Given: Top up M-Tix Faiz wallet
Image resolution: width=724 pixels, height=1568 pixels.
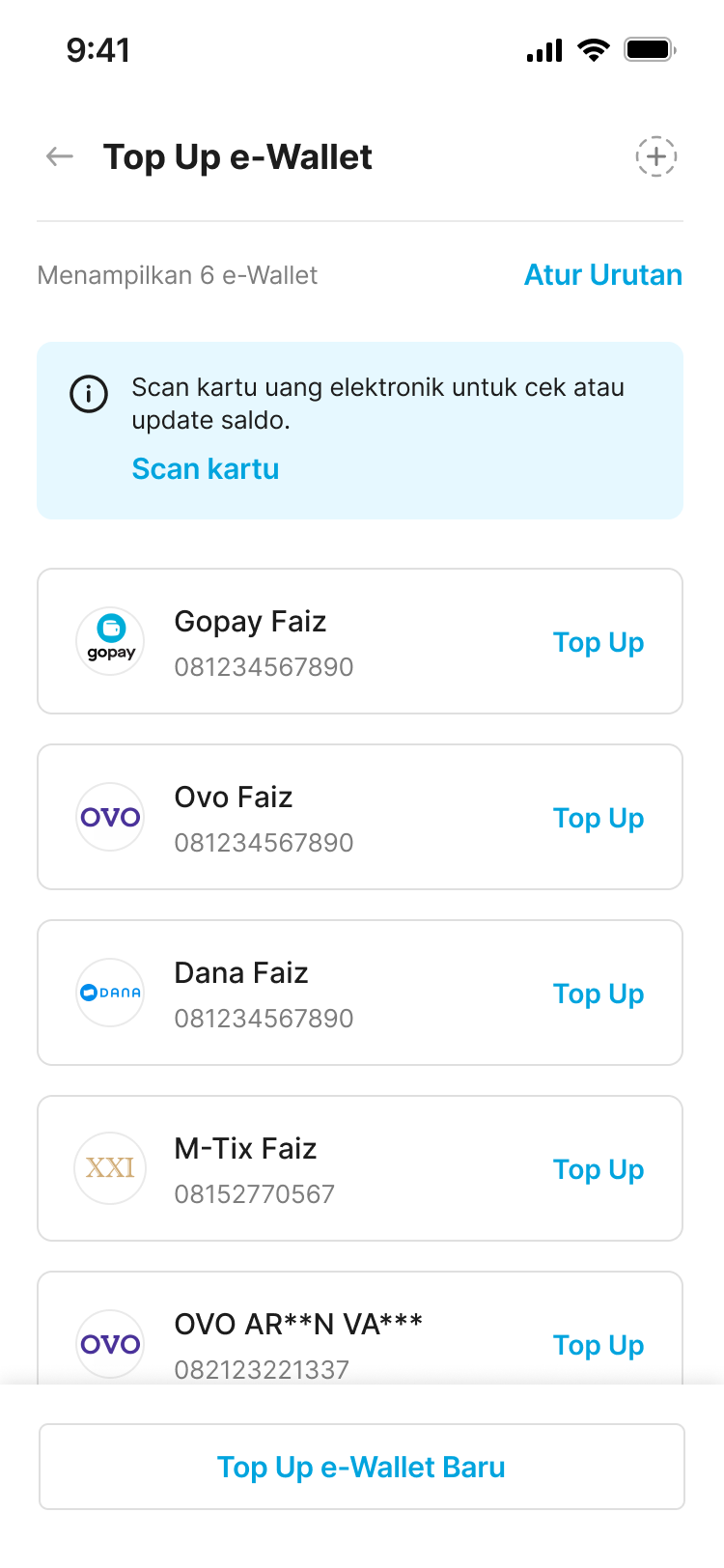Looking at the screenshot, I should click(599, 1170).
